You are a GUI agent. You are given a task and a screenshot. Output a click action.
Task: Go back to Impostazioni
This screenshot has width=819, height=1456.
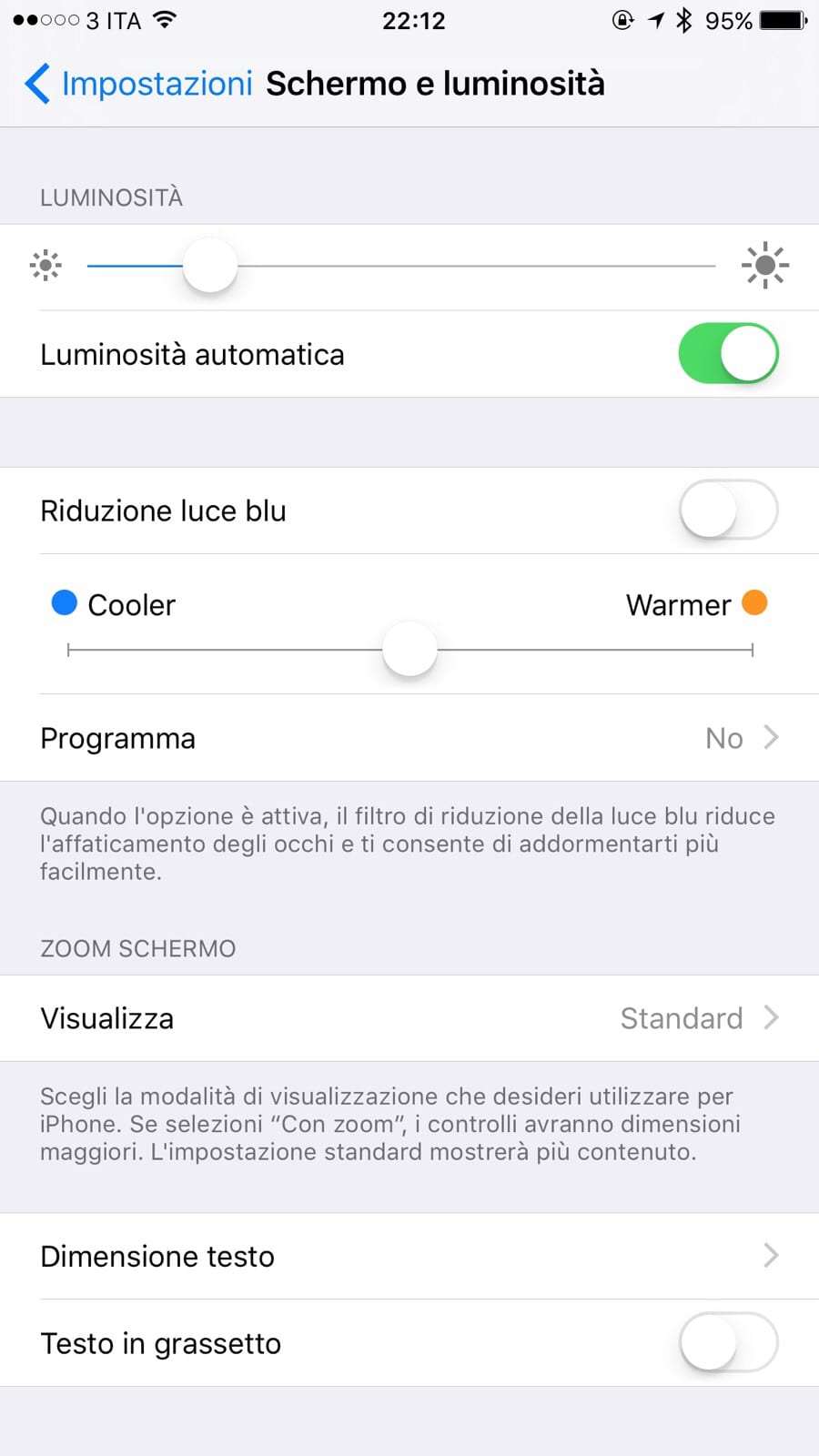point(138,84)
